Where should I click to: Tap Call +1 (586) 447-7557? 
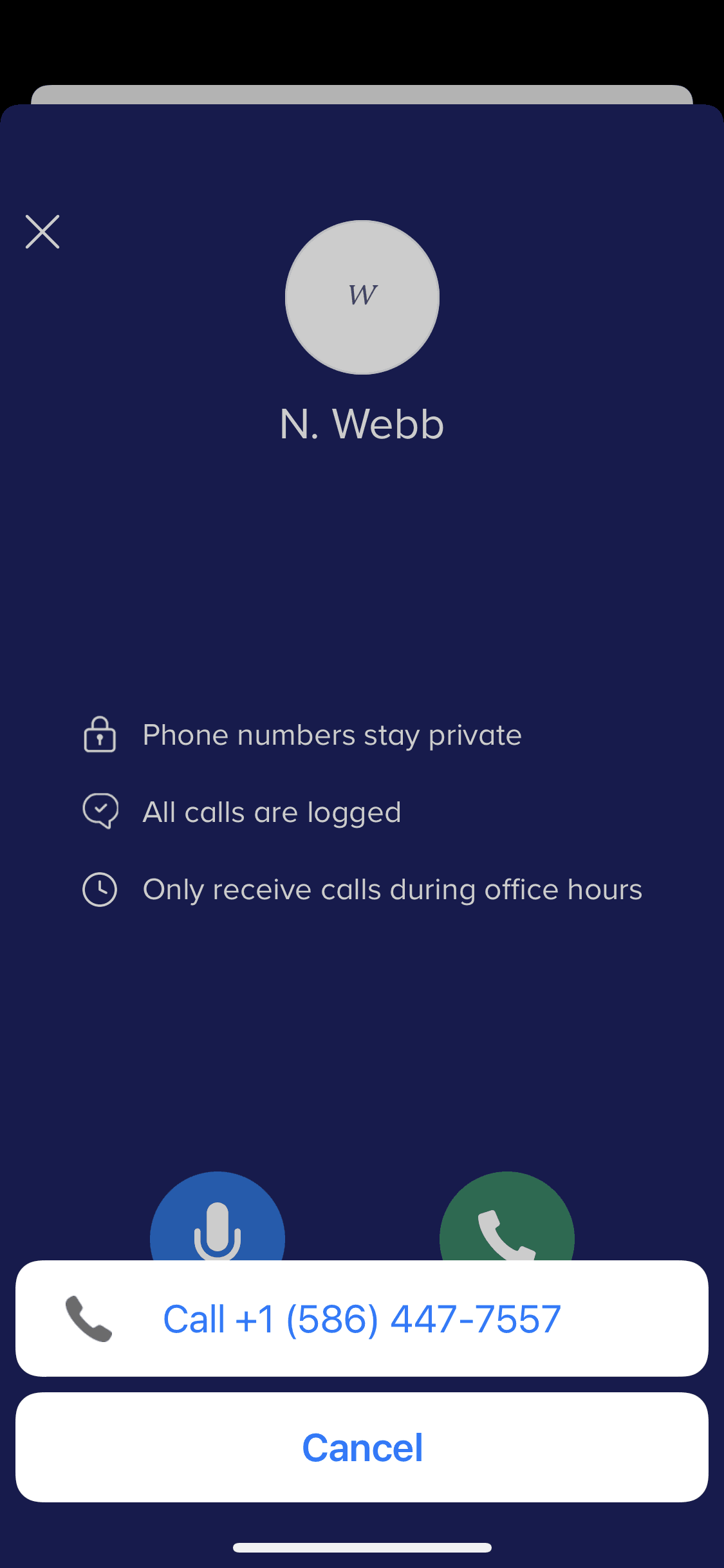point(362,1318)
